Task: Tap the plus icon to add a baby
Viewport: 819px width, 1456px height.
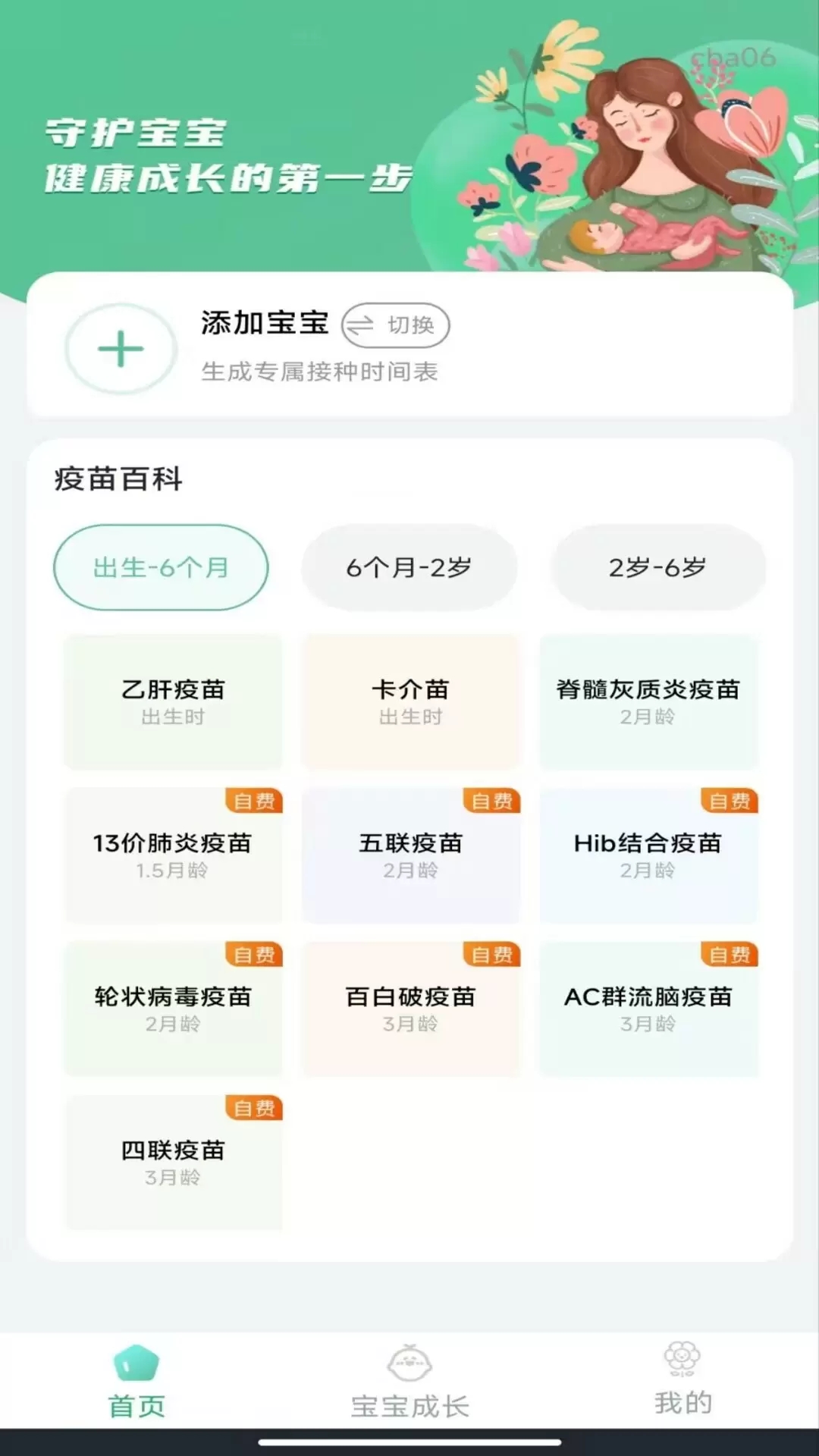Action: (x=121, y=349)
